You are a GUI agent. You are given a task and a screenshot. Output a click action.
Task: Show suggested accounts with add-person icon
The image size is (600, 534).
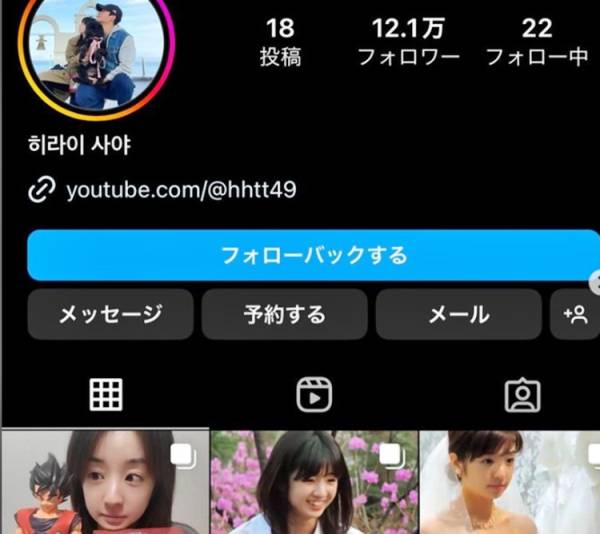click(x=576, y=315)
